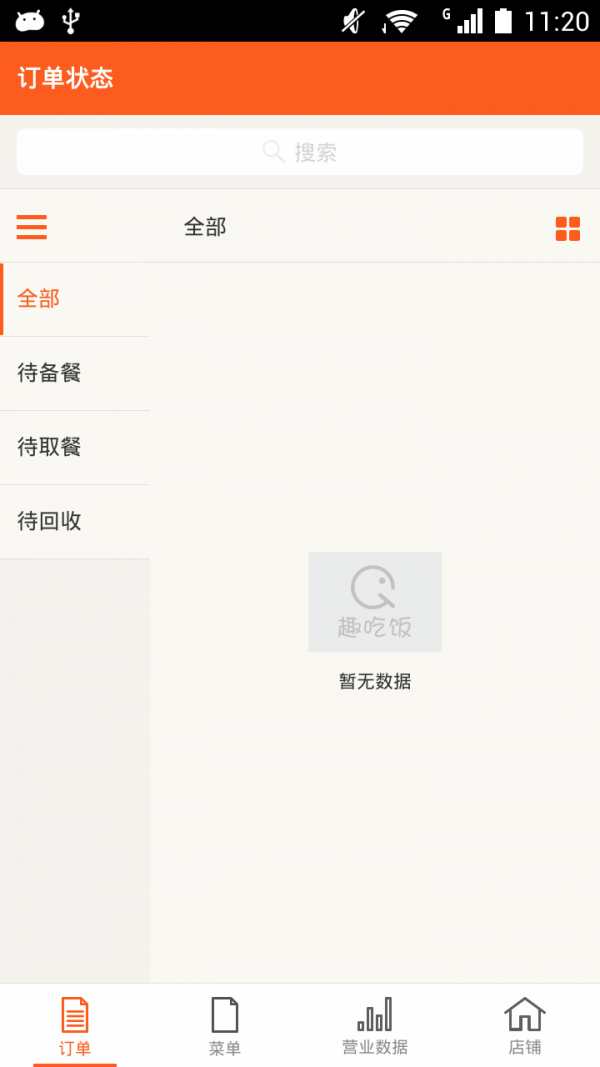Open the 店铺 tab
Screen dimensions: 600x1067
click(525, 1027)
